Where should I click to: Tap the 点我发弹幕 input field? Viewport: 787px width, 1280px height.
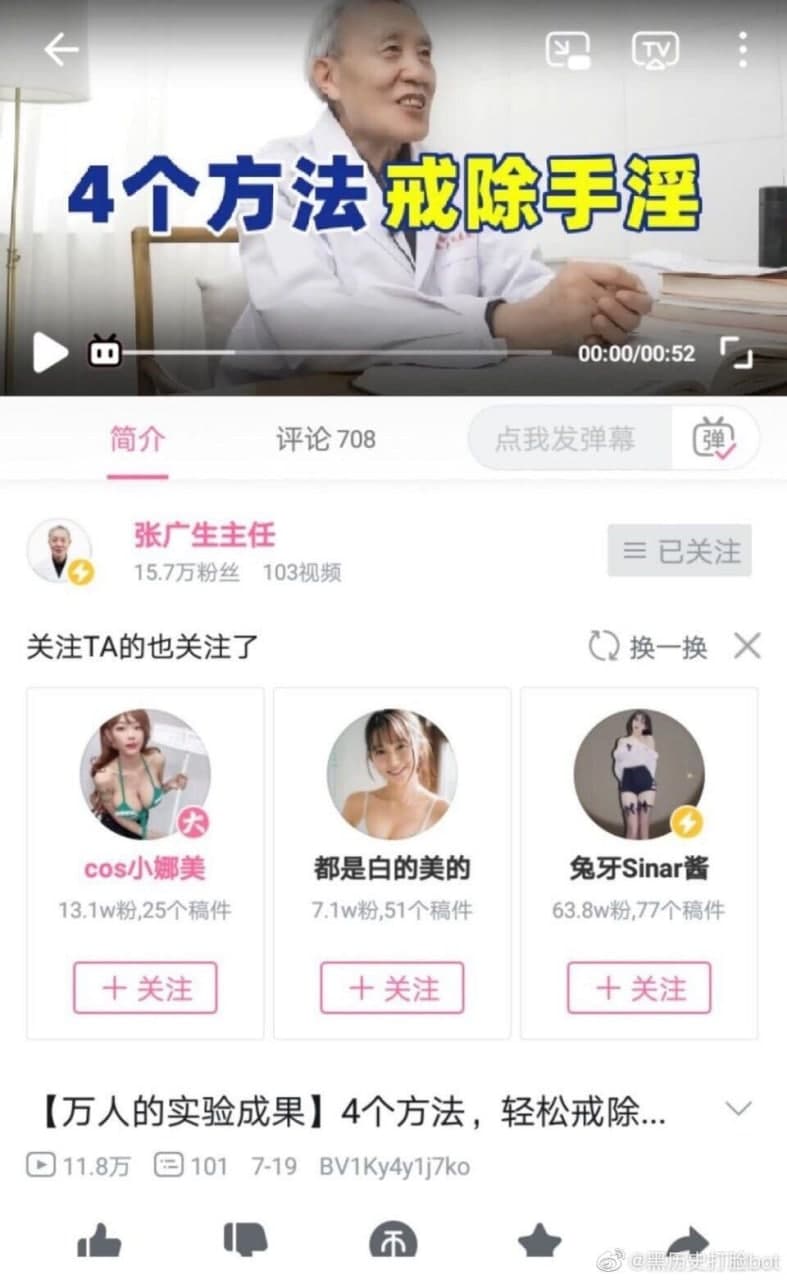point(566,439)
